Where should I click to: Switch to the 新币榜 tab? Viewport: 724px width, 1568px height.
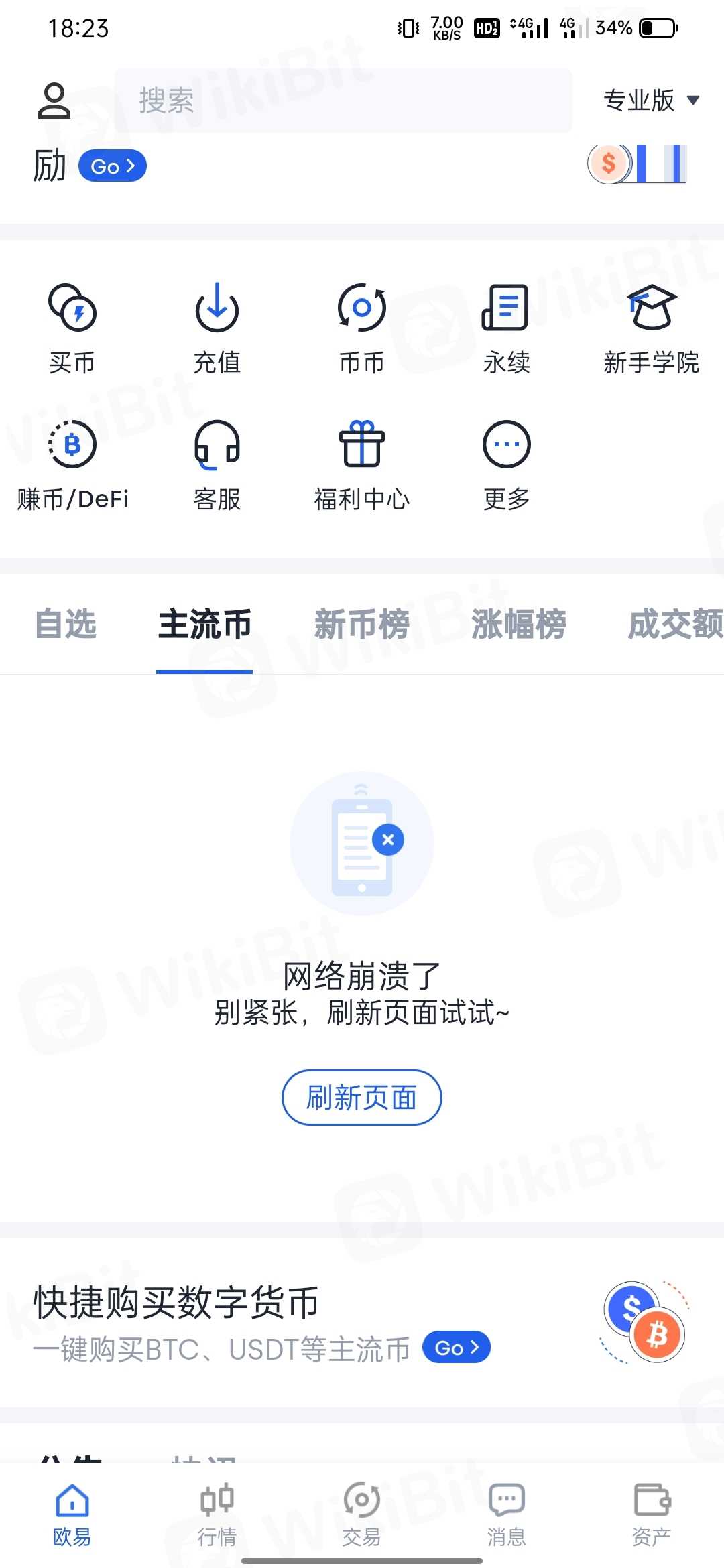click(362, 624)
